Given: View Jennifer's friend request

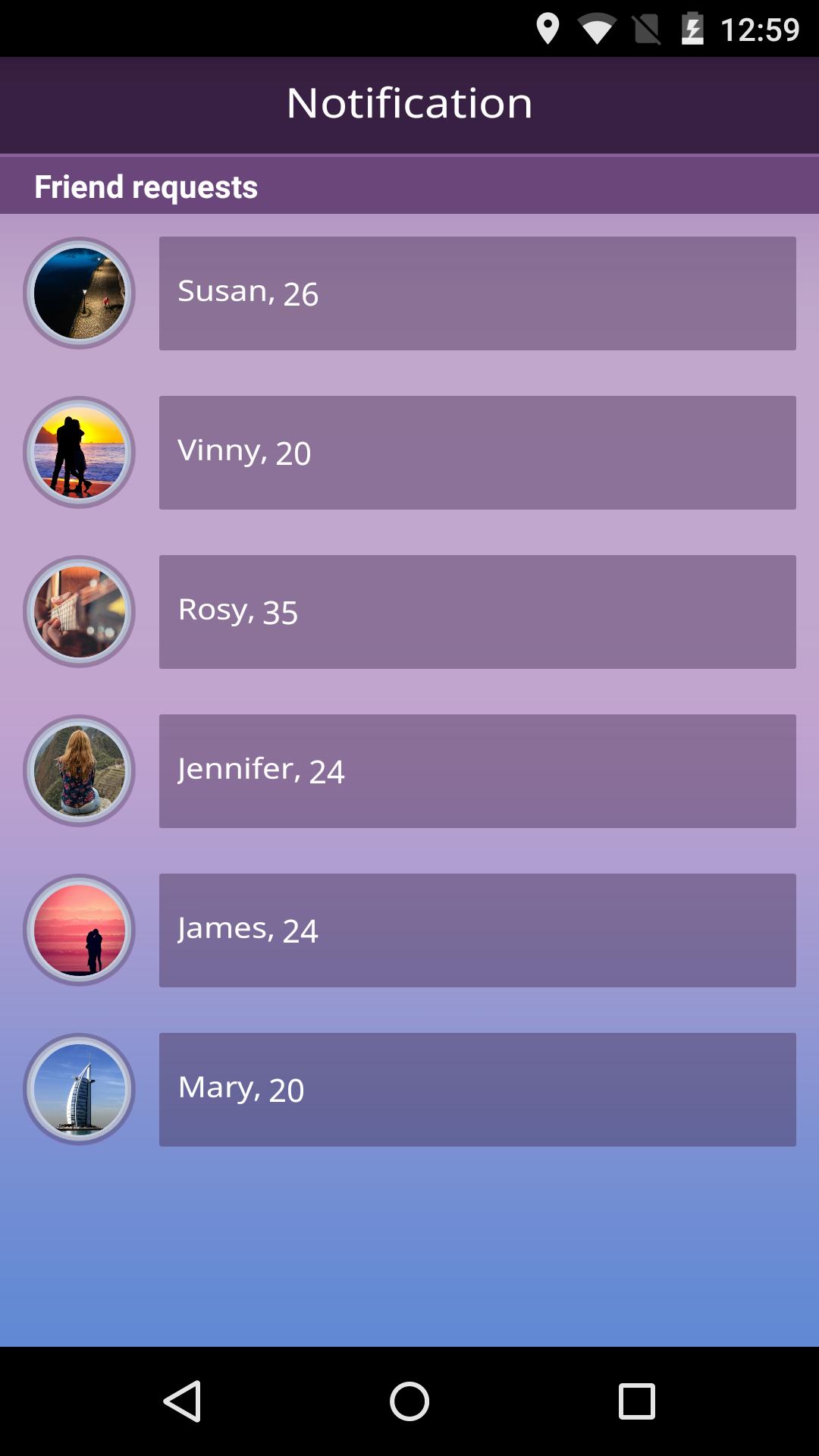Looking at the screenshot, I should click(477, 771).
